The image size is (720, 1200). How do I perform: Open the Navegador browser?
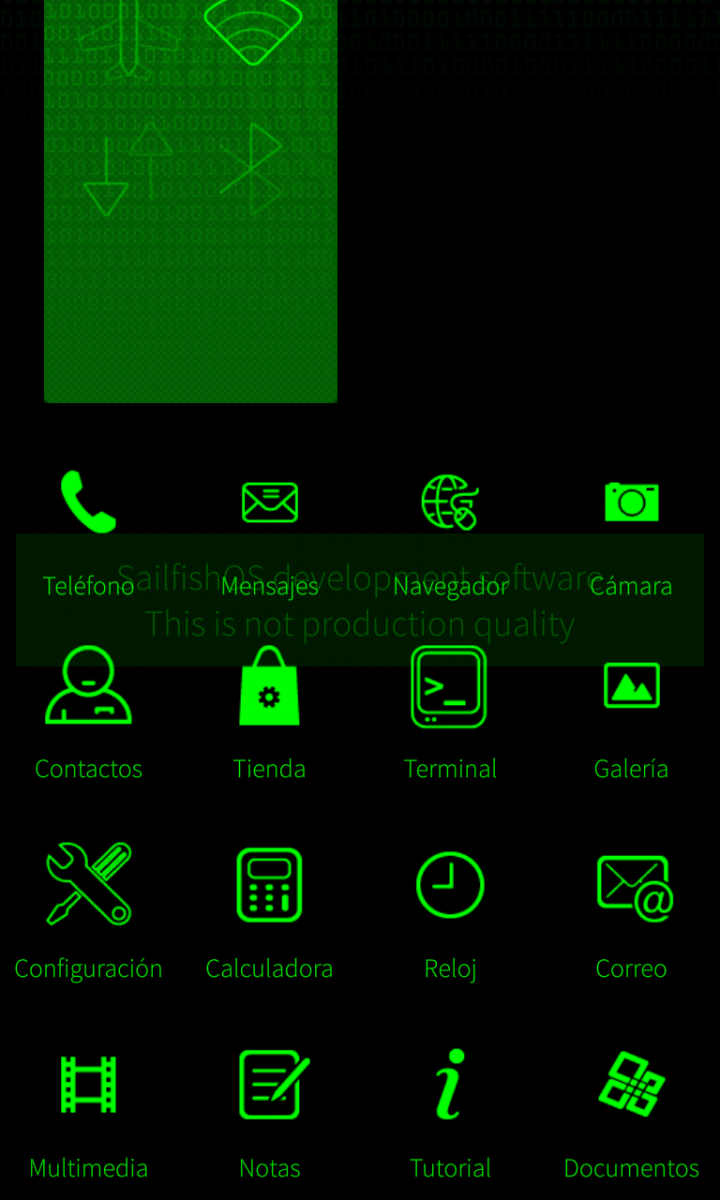coord(450,502)
